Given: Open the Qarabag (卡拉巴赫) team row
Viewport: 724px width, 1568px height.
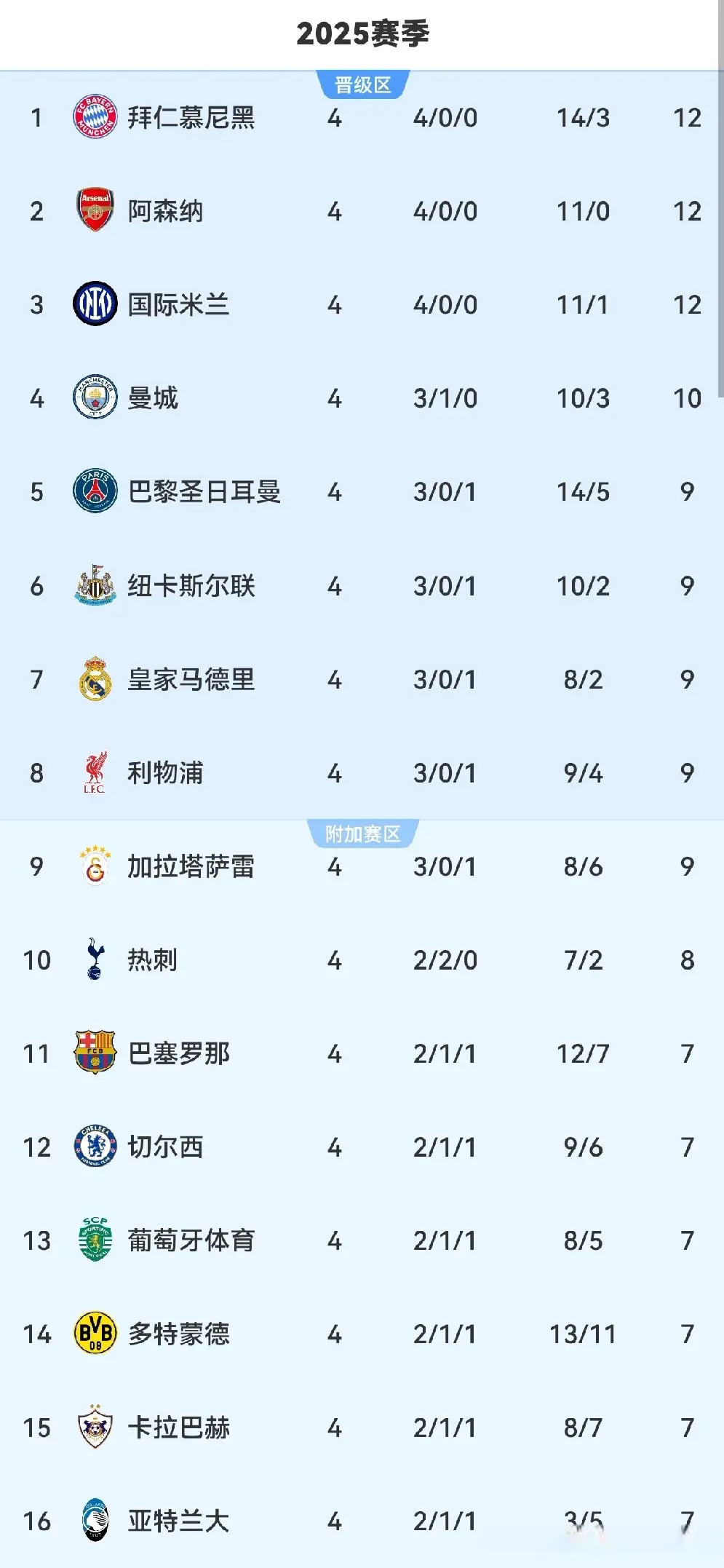Looking at the screenshot, I should [x=178, y=1428].
